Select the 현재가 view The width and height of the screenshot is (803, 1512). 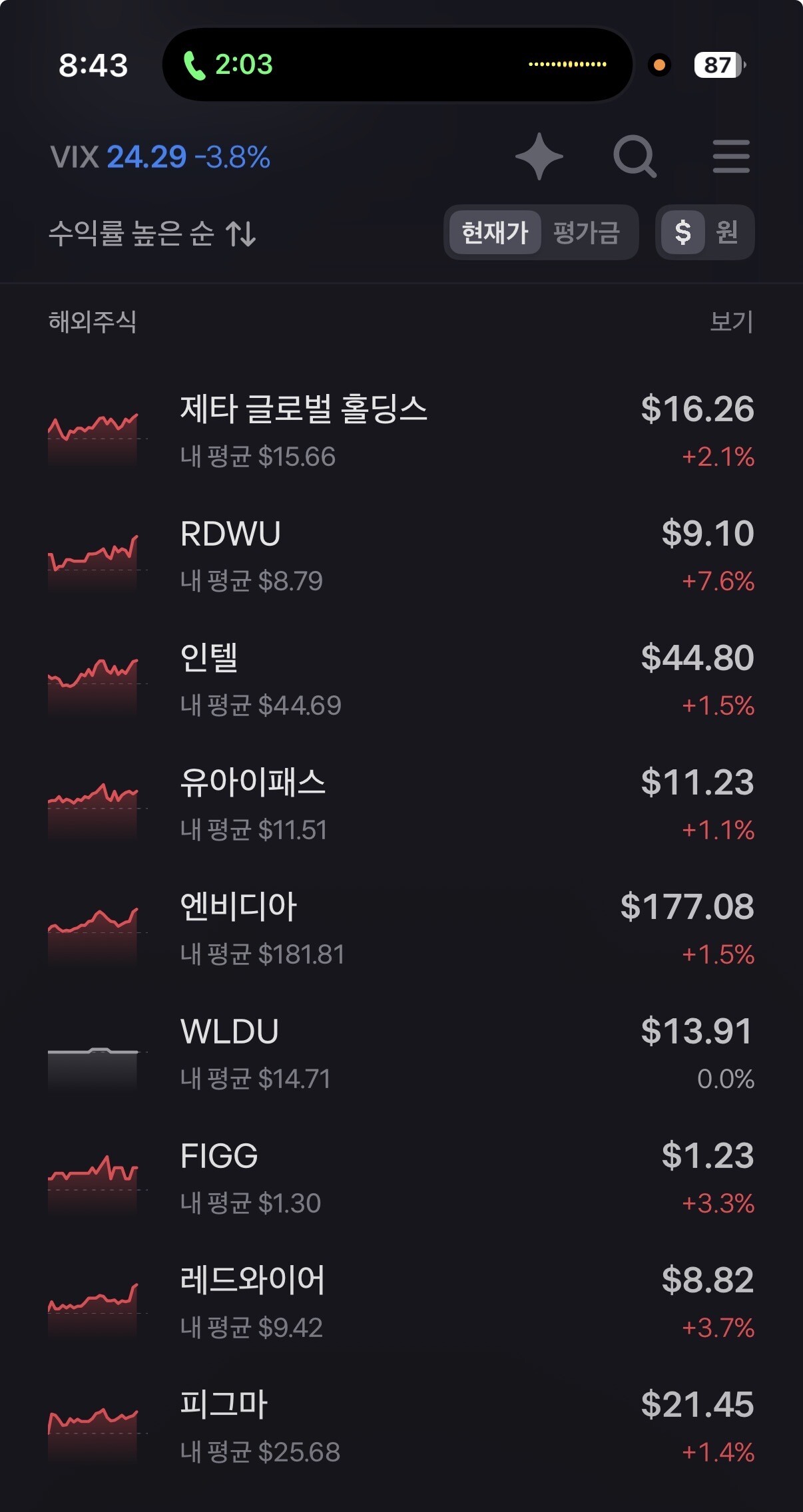(x=495, y=233)
